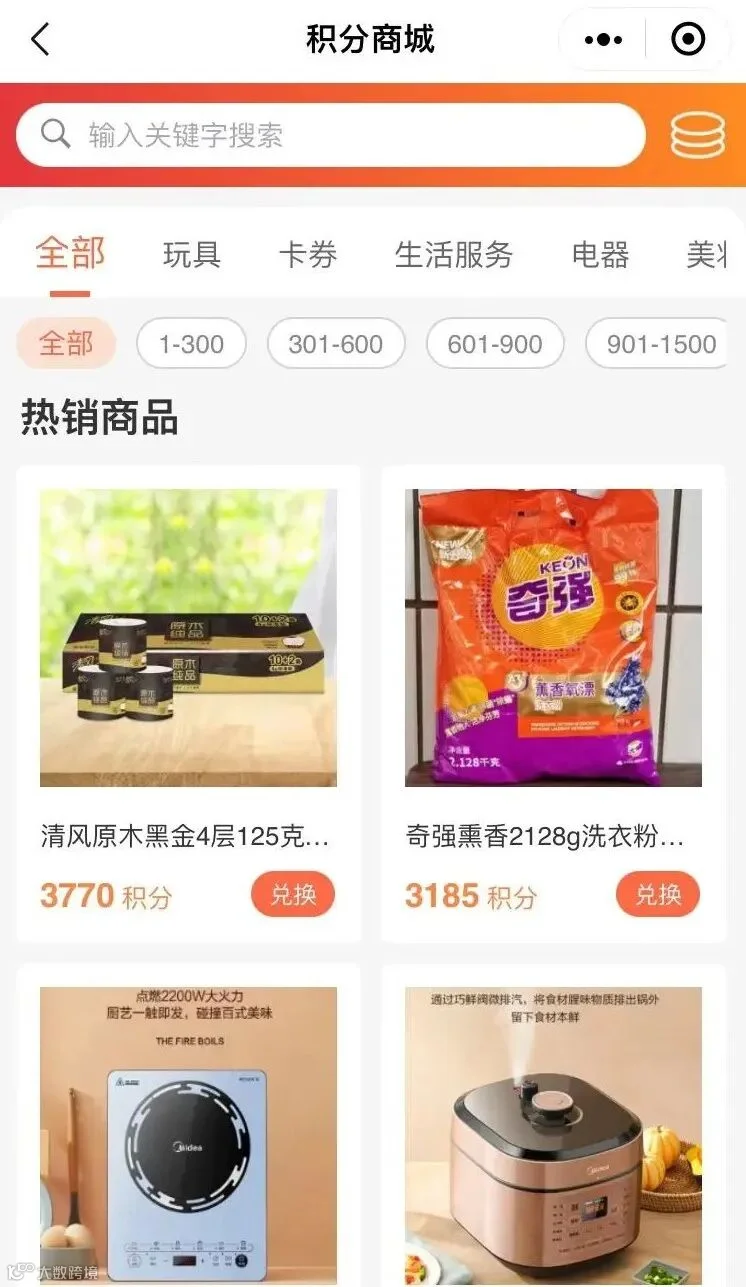Screen dimensions: 746x1287
Task: Filter by the 301-600 points chip
Action: (x=336, y=344)
